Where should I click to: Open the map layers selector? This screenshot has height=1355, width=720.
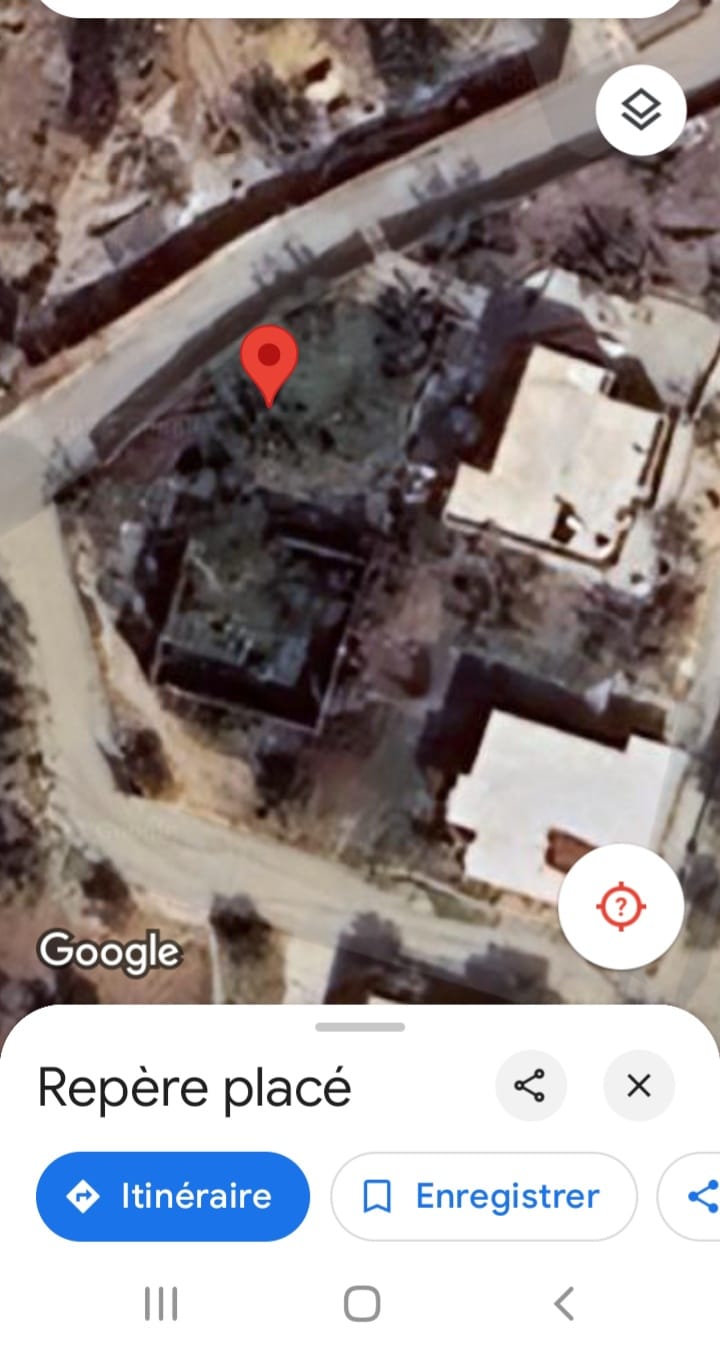click(640, 110)
